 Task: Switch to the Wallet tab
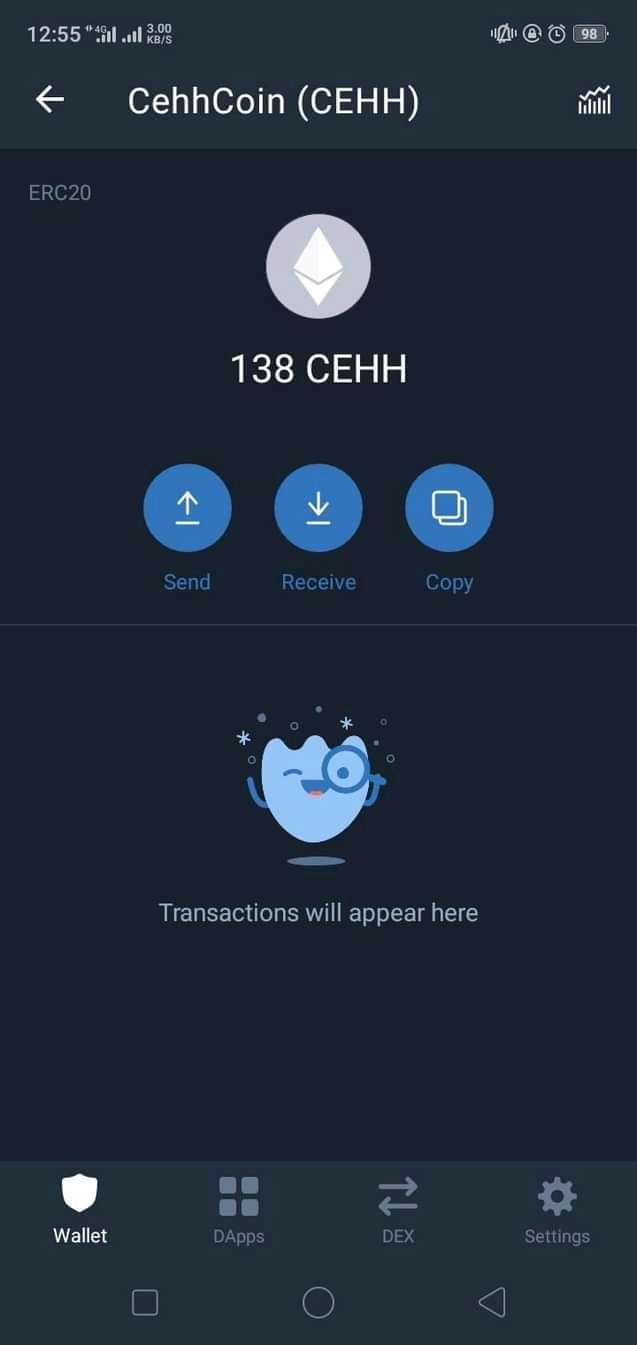click(80, 1208)
